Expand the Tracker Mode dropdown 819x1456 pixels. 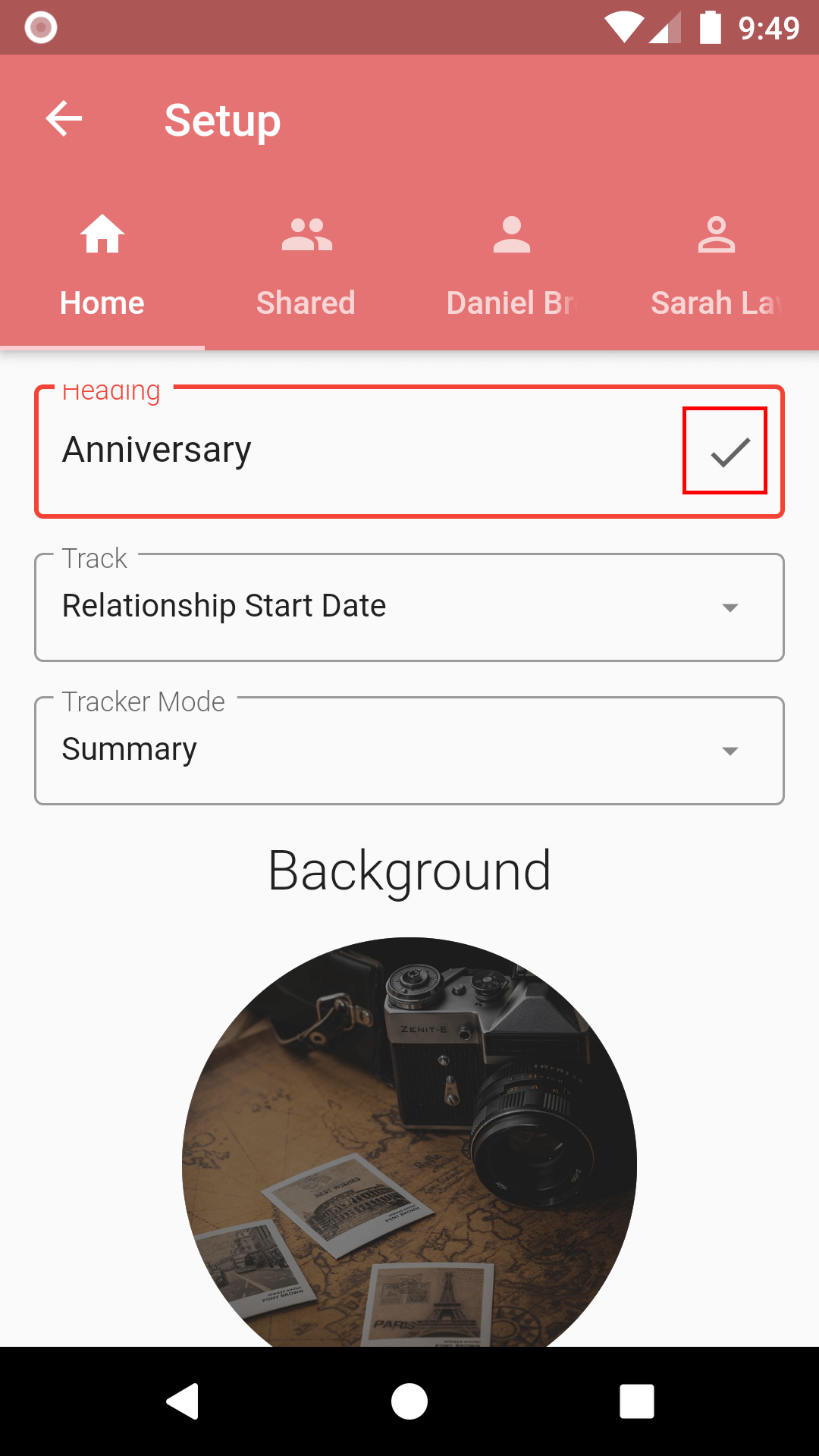(x=409, y=751)
